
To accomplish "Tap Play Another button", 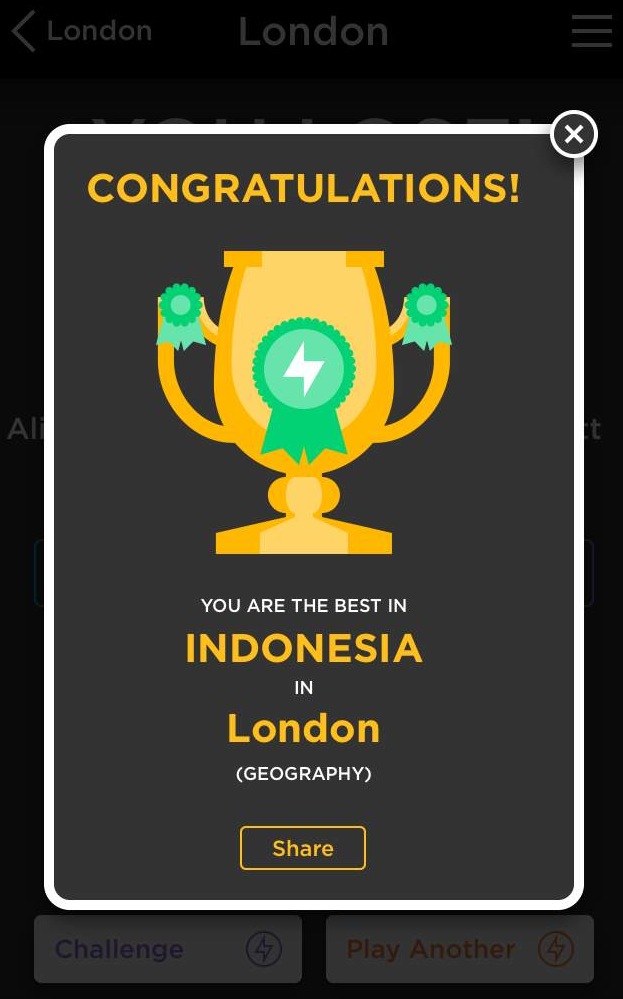I will pos(459,949).
